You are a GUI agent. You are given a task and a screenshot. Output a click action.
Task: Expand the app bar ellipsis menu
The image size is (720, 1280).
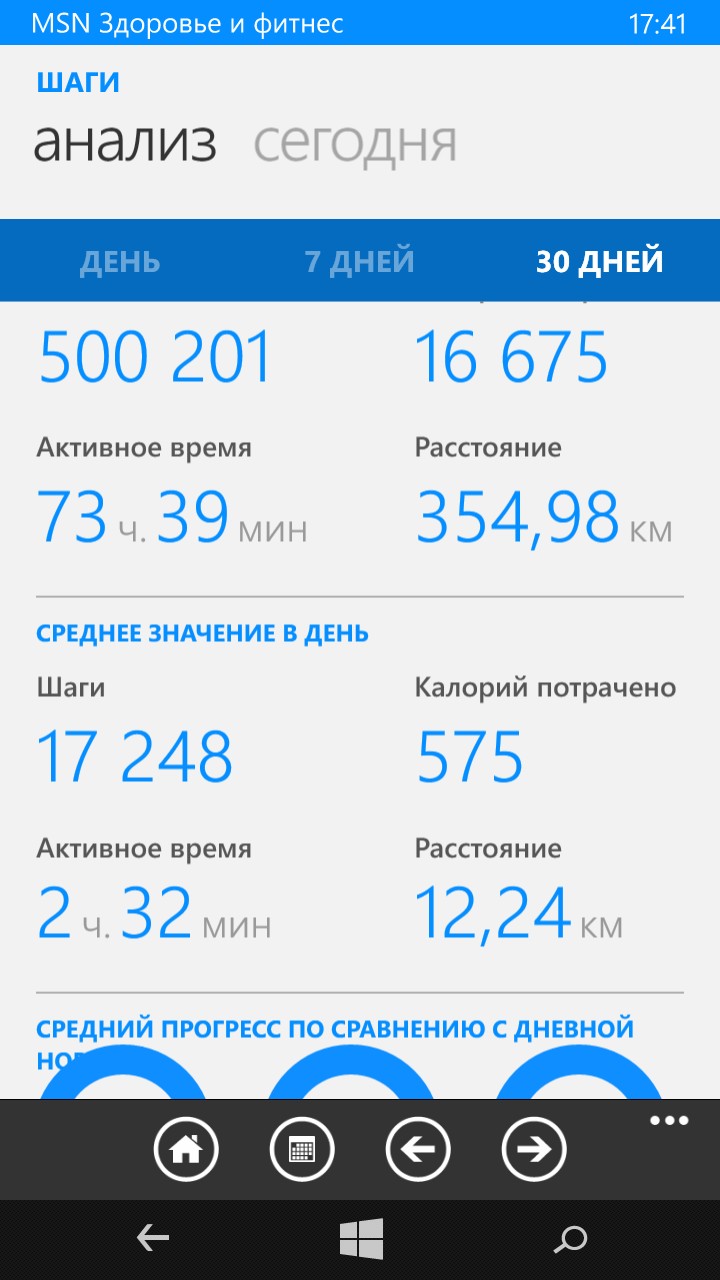point(669,1120)
